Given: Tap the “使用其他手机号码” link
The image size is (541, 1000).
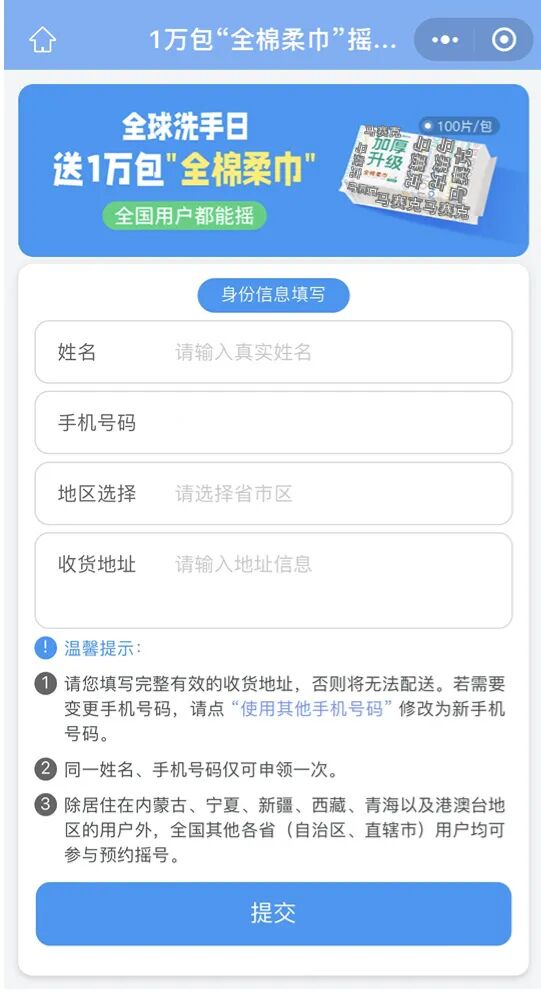Looking at the screenshot, I should (311, 709).
